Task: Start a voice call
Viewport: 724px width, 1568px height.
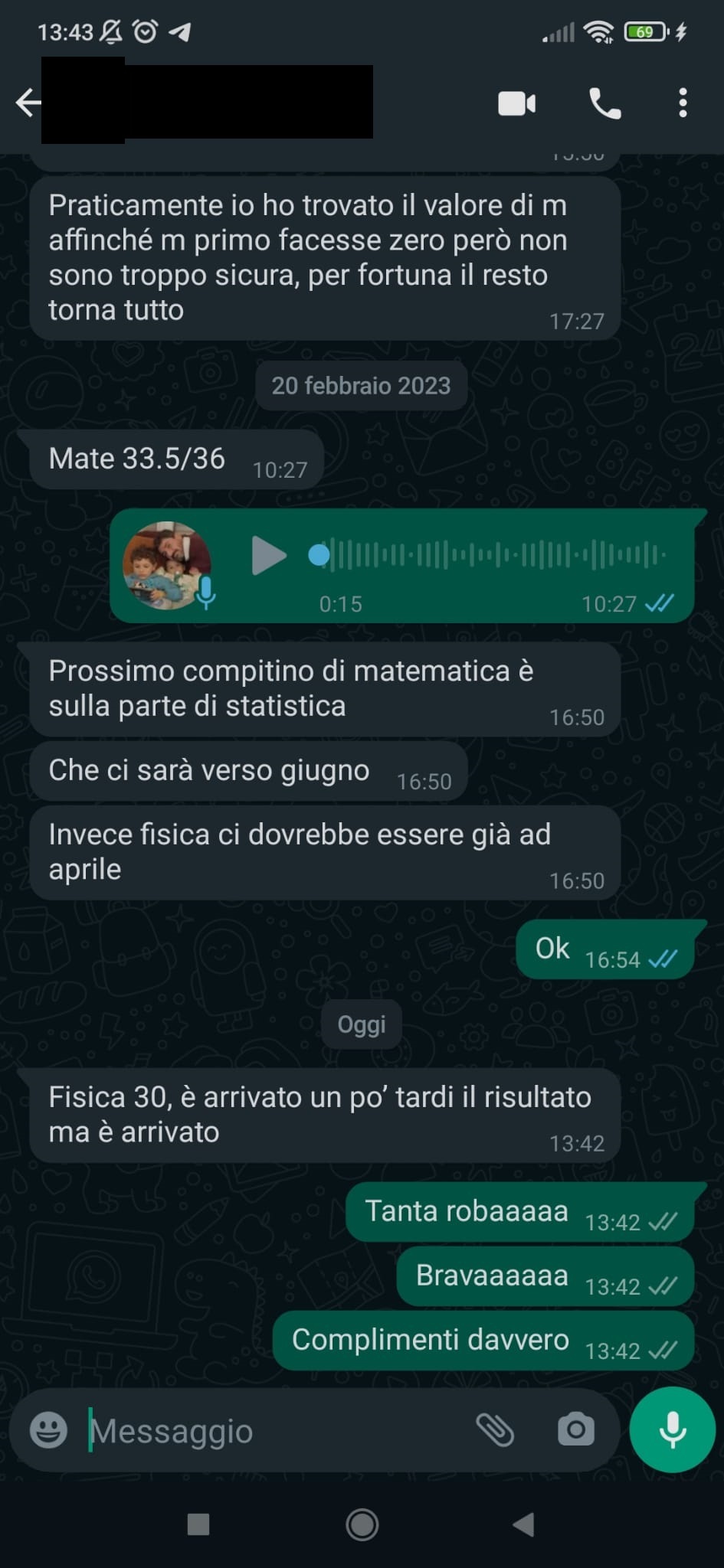Action: (604, 103)
